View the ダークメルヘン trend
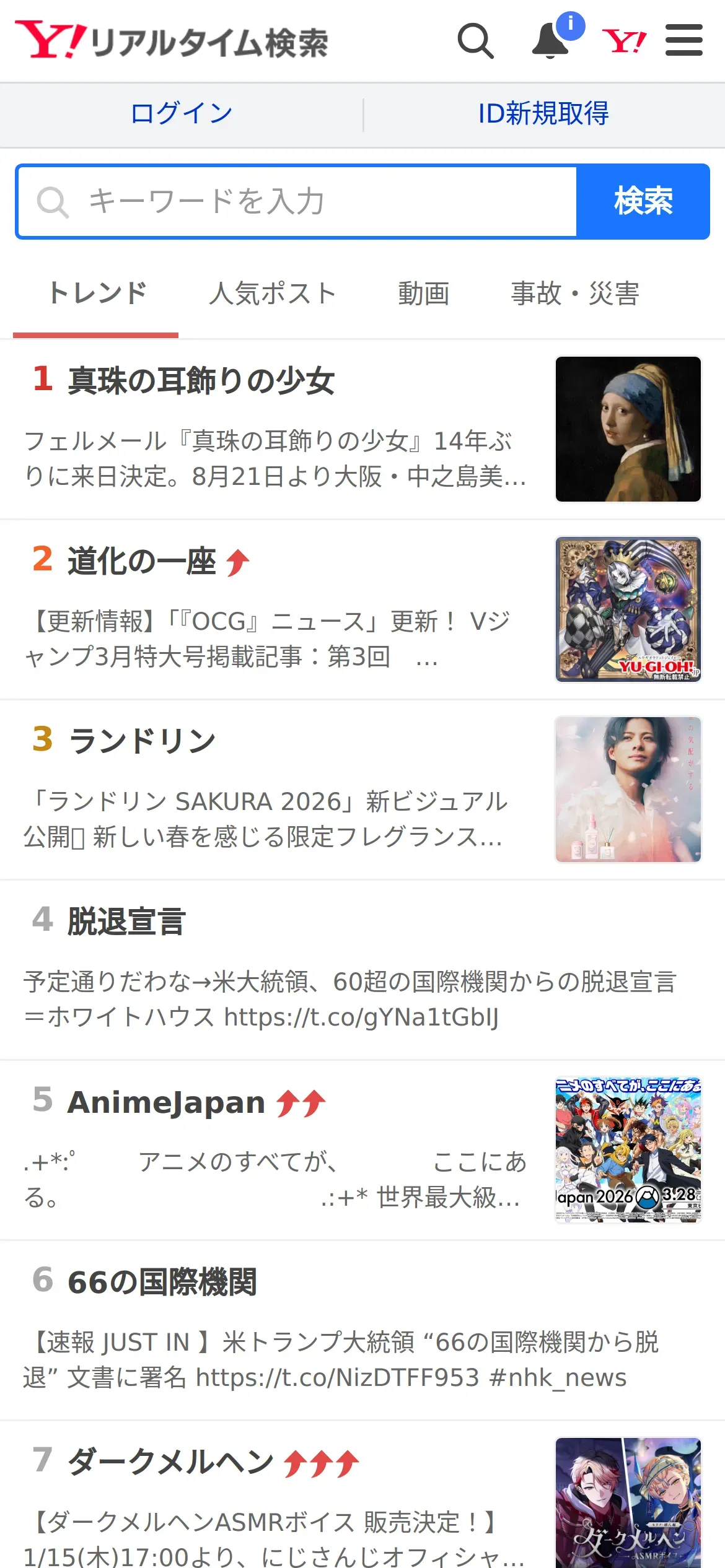The image size is (725, 1568). click(x=170, y=1462)
